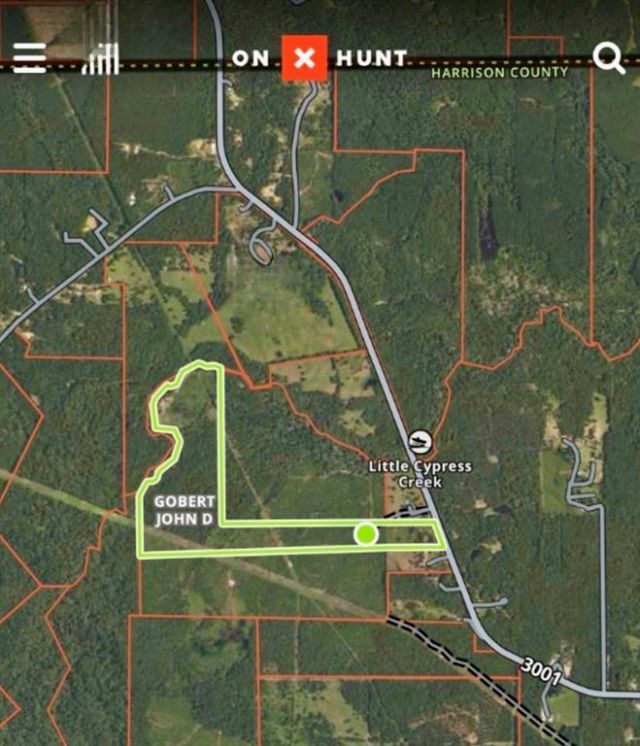Open the search magnifier

pyautogui.click(x=608, y=58)
